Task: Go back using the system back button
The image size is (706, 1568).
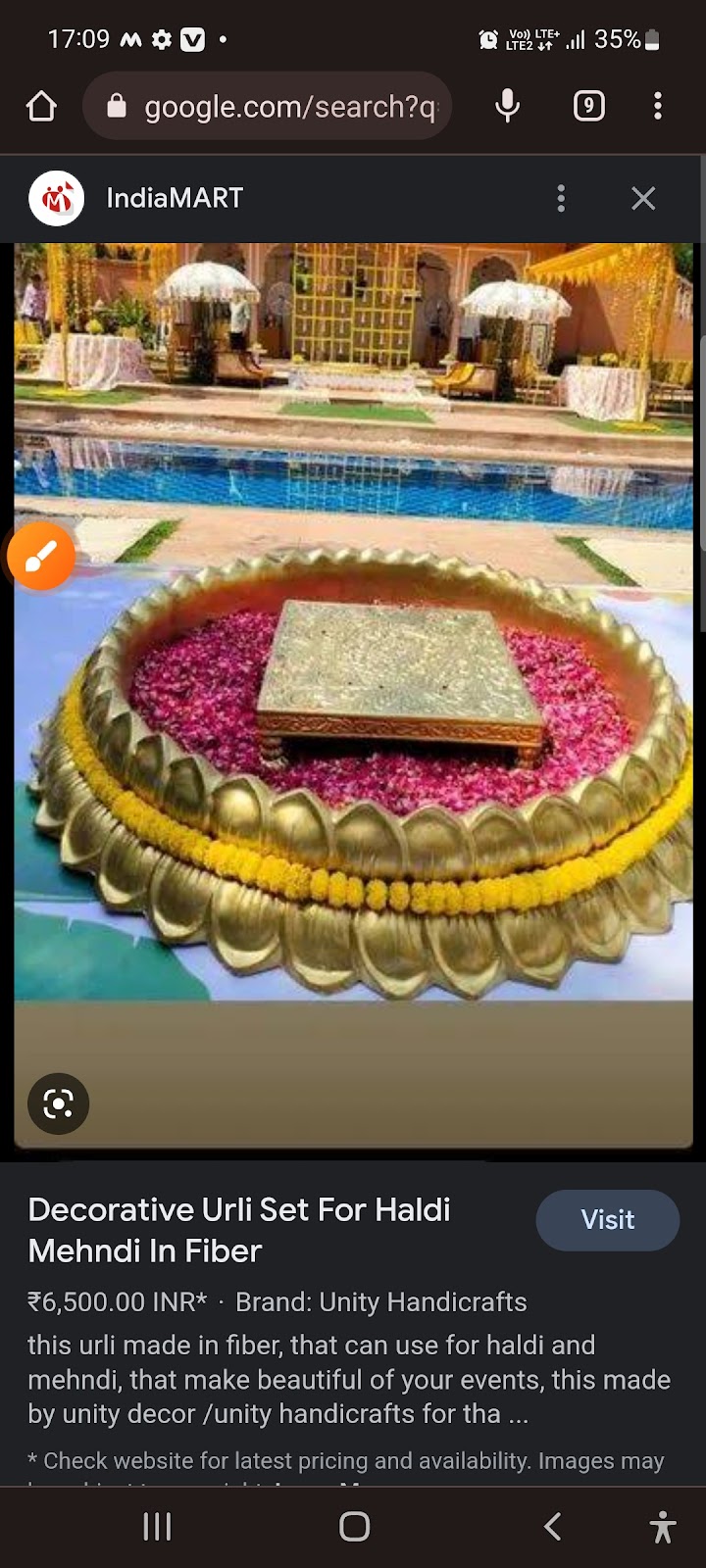Action: tap(553, 1526)
